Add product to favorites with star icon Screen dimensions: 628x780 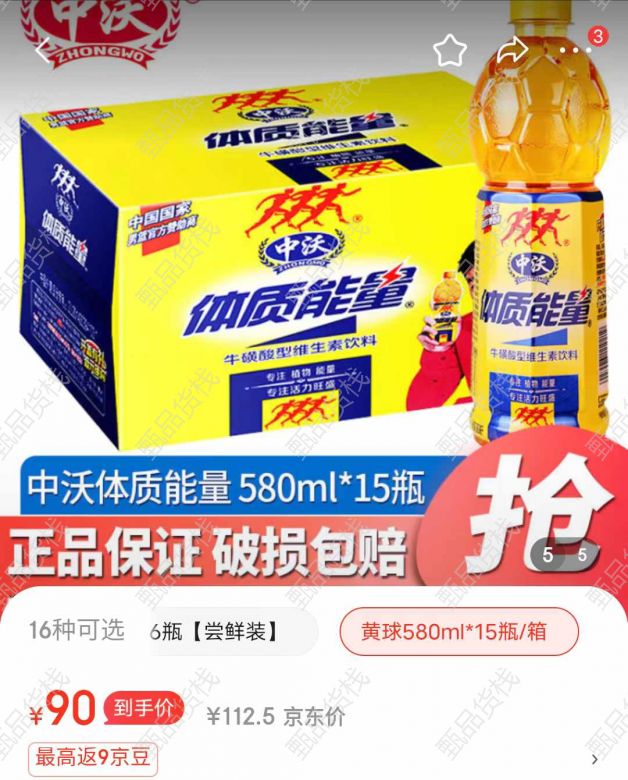(450, 50)
